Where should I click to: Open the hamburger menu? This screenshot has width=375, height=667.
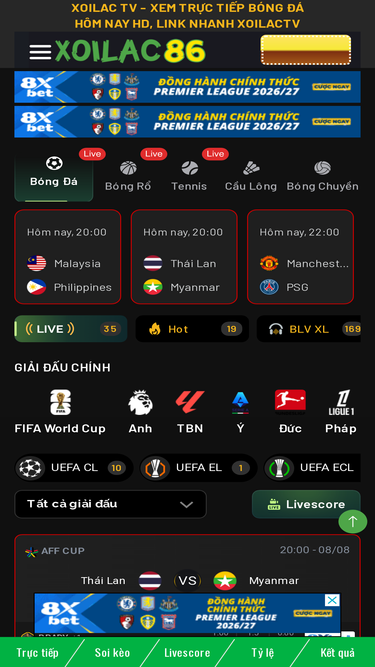pyautogui.click(x=40, y=52)
